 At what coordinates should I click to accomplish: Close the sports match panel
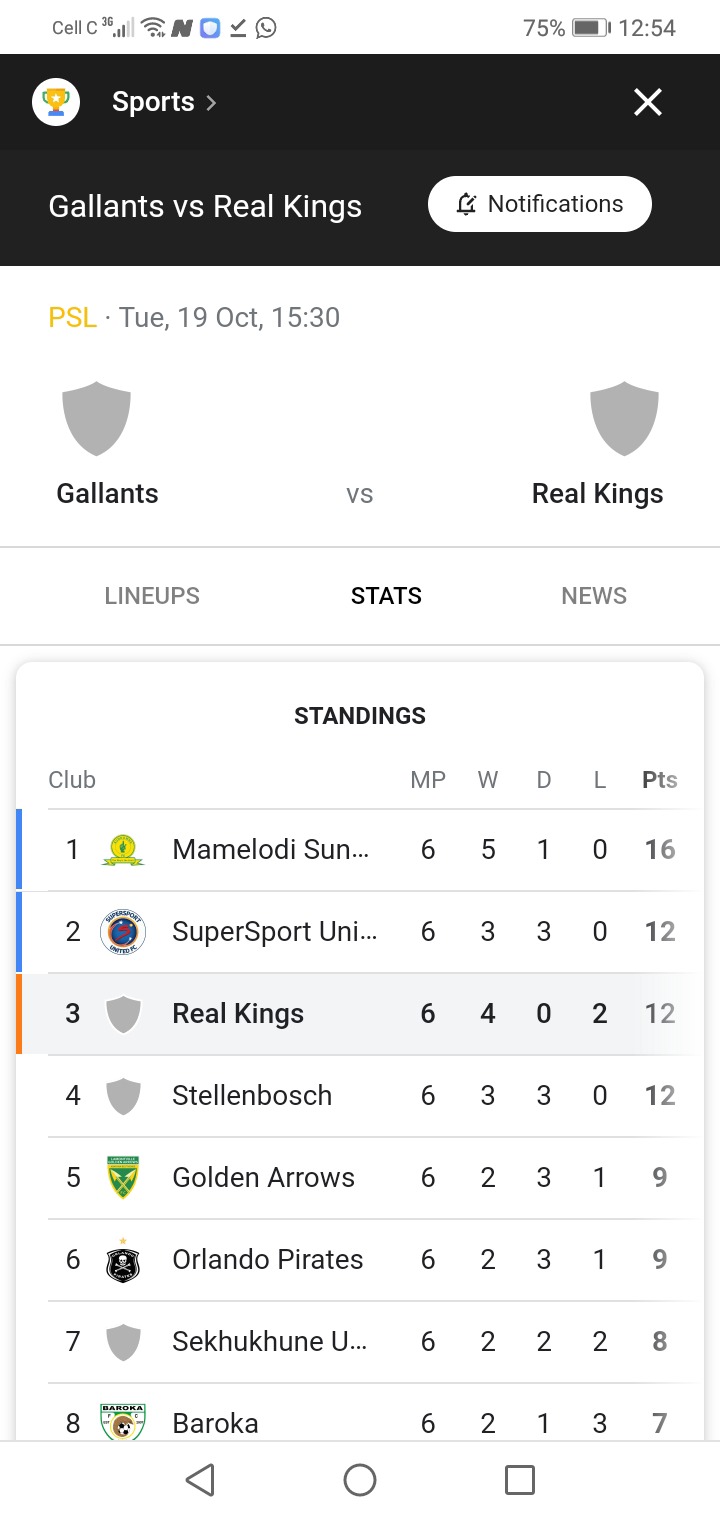(x=648, y=102)
